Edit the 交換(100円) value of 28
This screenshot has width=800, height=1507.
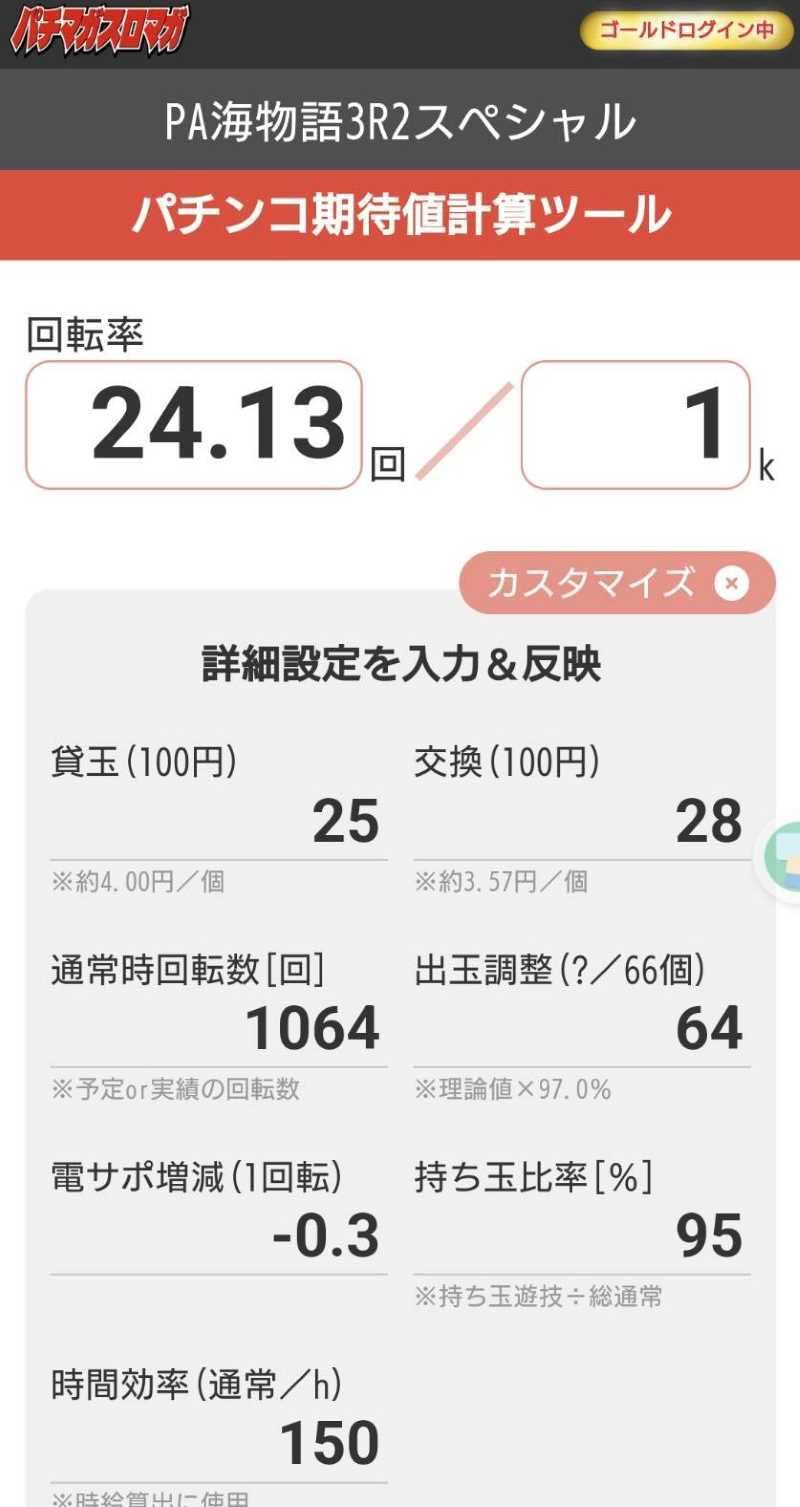[581, 822]
